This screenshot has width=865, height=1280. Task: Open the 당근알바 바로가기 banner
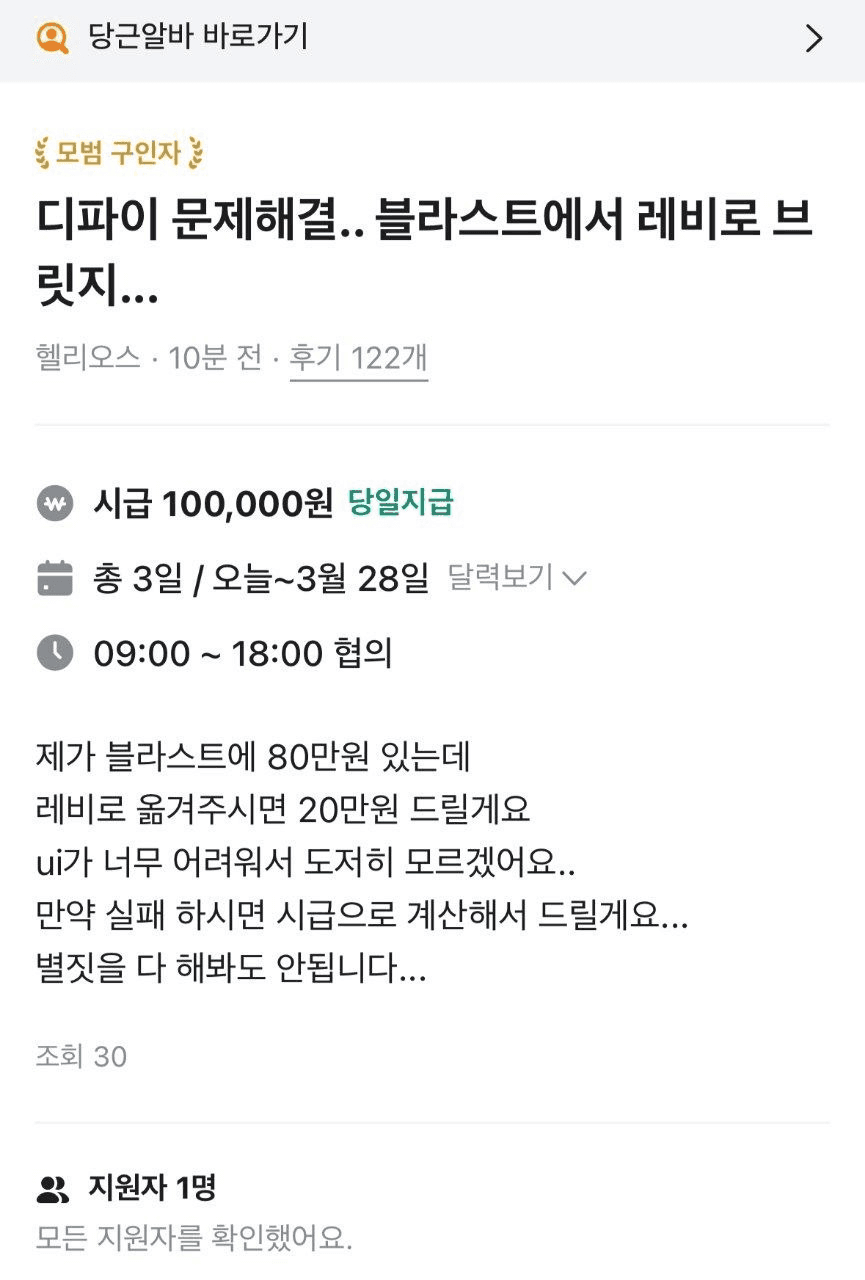(430, 39)
